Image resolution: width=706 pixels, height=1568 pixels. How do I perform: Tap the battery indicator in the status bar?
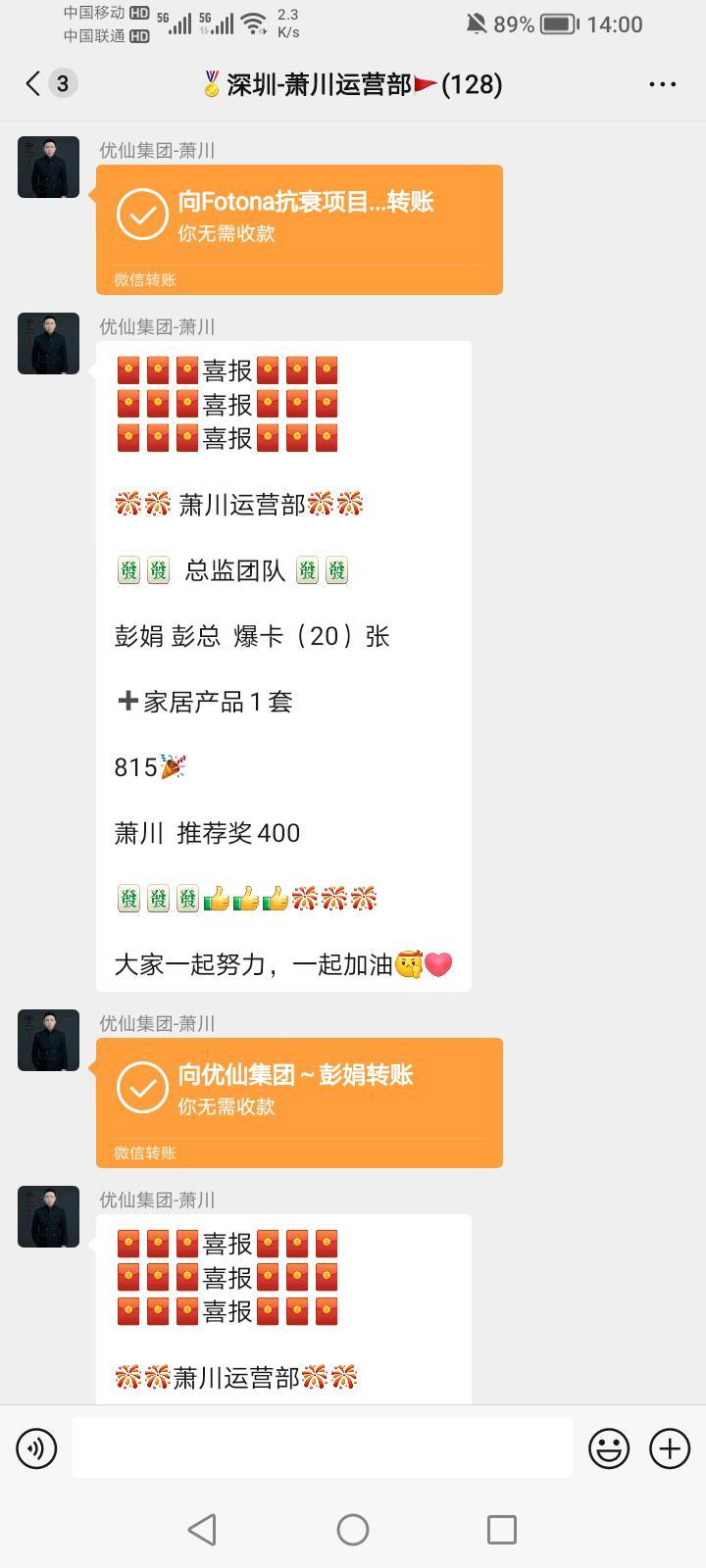(557, 24)
